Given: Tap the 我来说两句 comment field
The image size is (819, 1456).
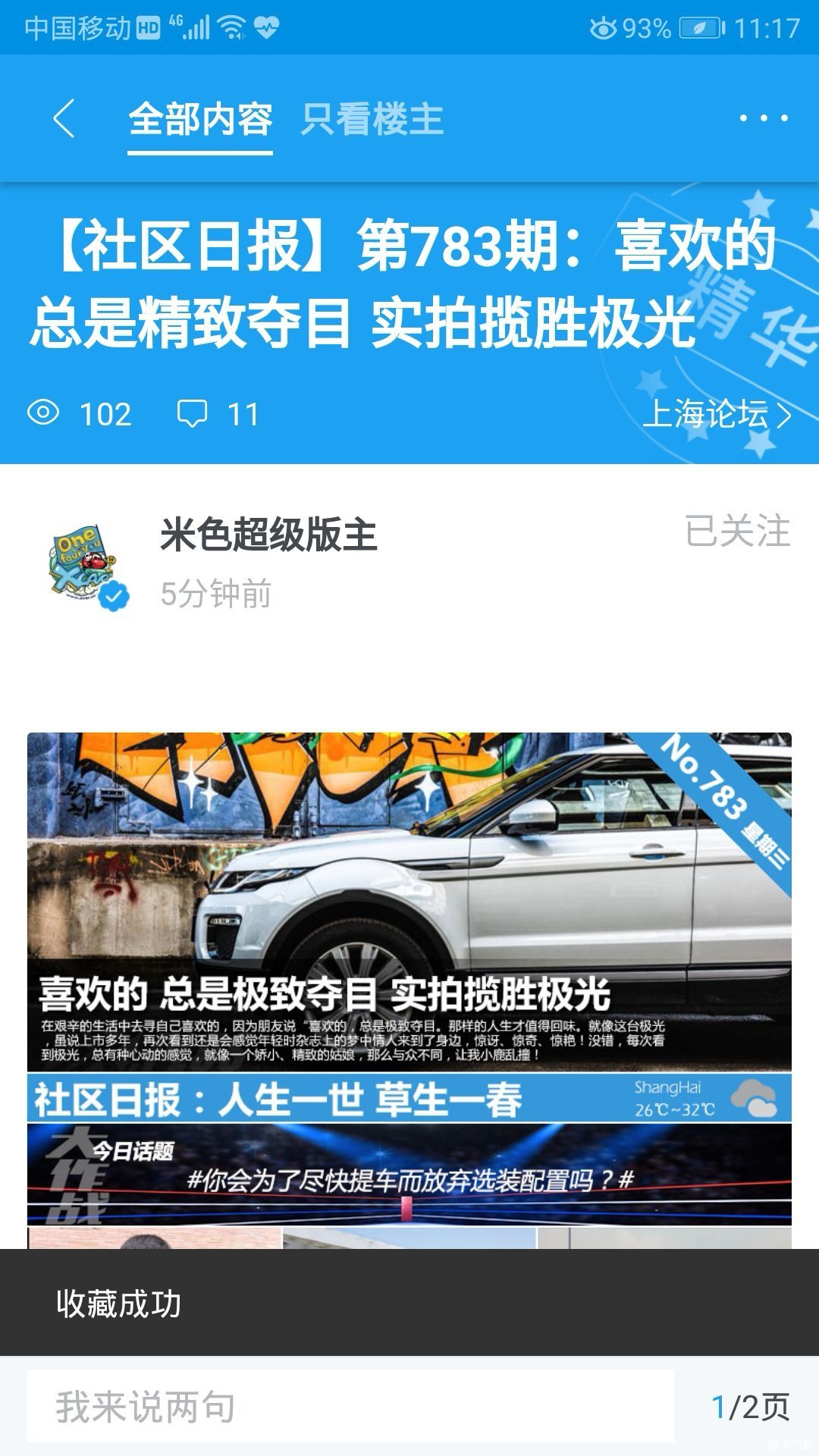Looking at the screenshot, I should 350,1407.
